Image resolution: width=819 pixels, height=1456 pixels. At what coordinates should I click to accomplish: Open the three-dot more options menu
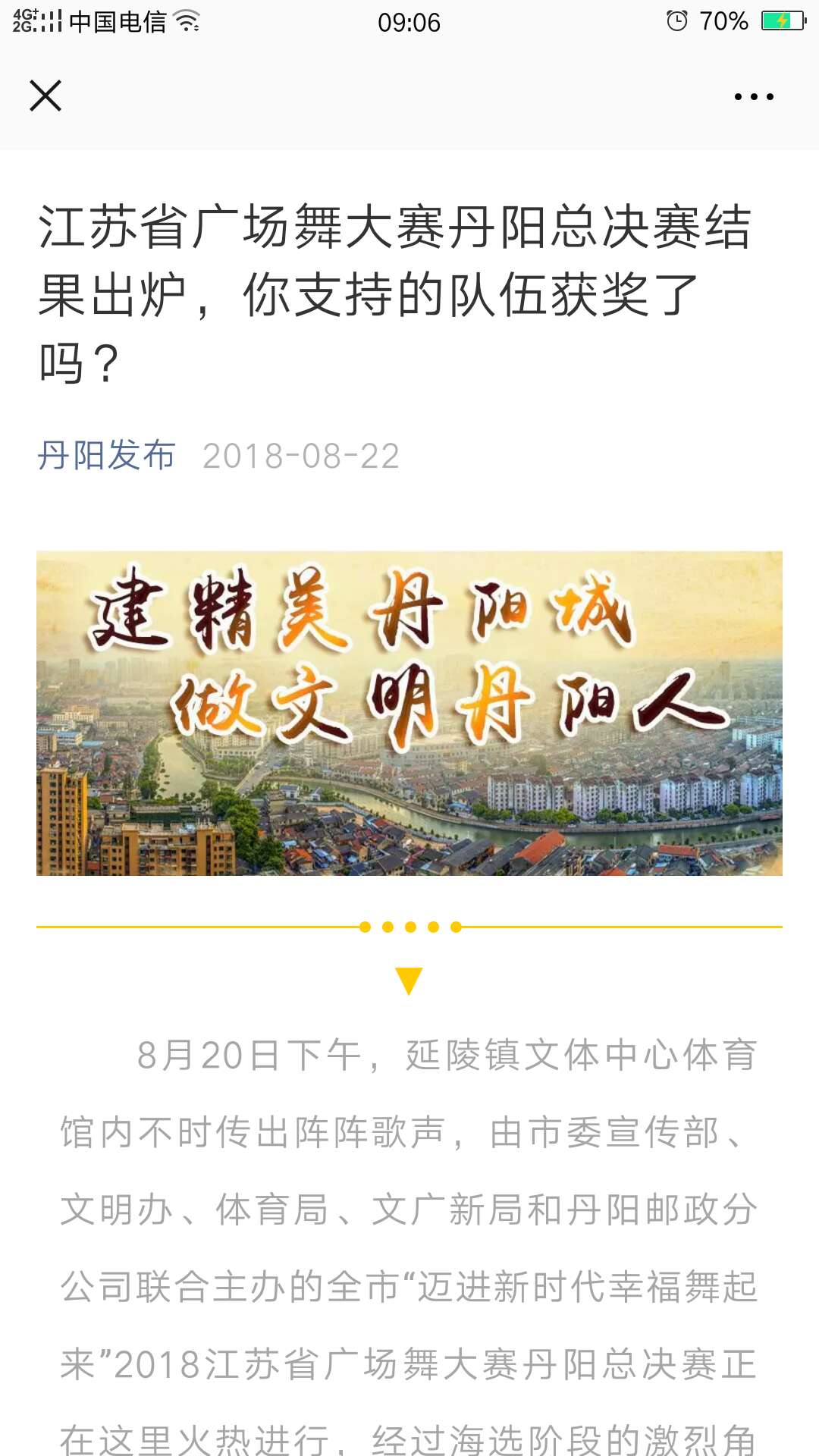[754, 97]
